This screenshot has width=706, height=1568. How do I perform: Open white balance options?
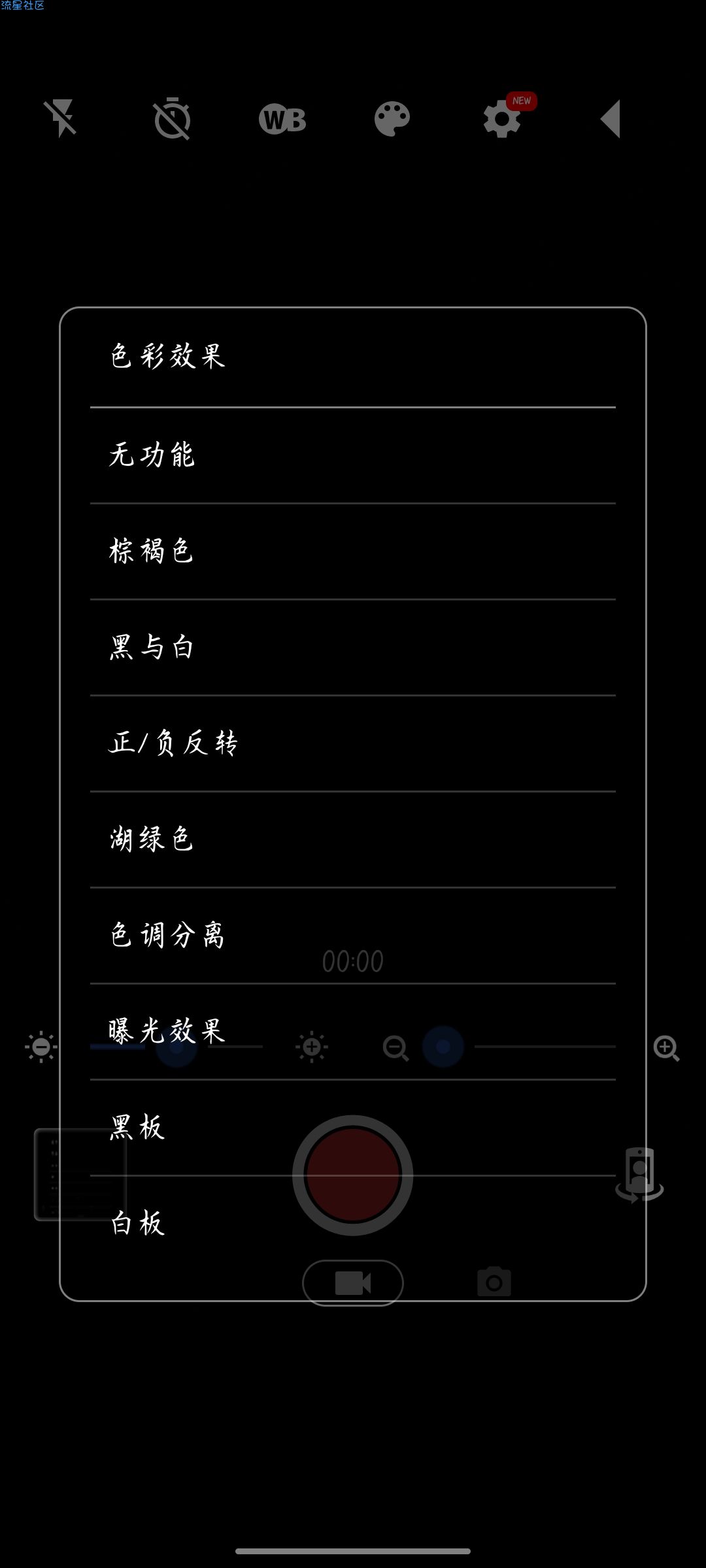(282, 120)
